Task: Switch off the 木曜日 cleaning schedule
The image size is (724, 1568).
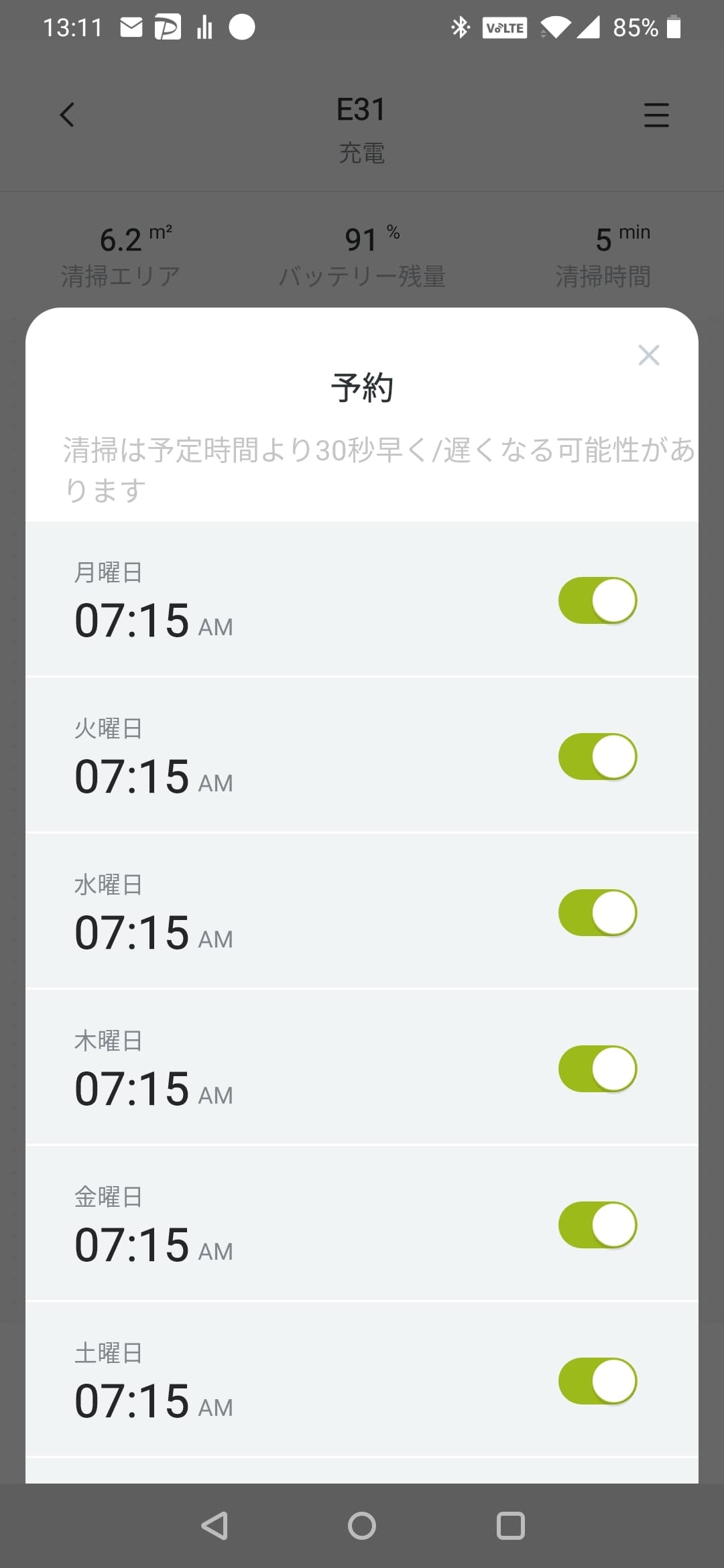Action: tap(597, 1069)
